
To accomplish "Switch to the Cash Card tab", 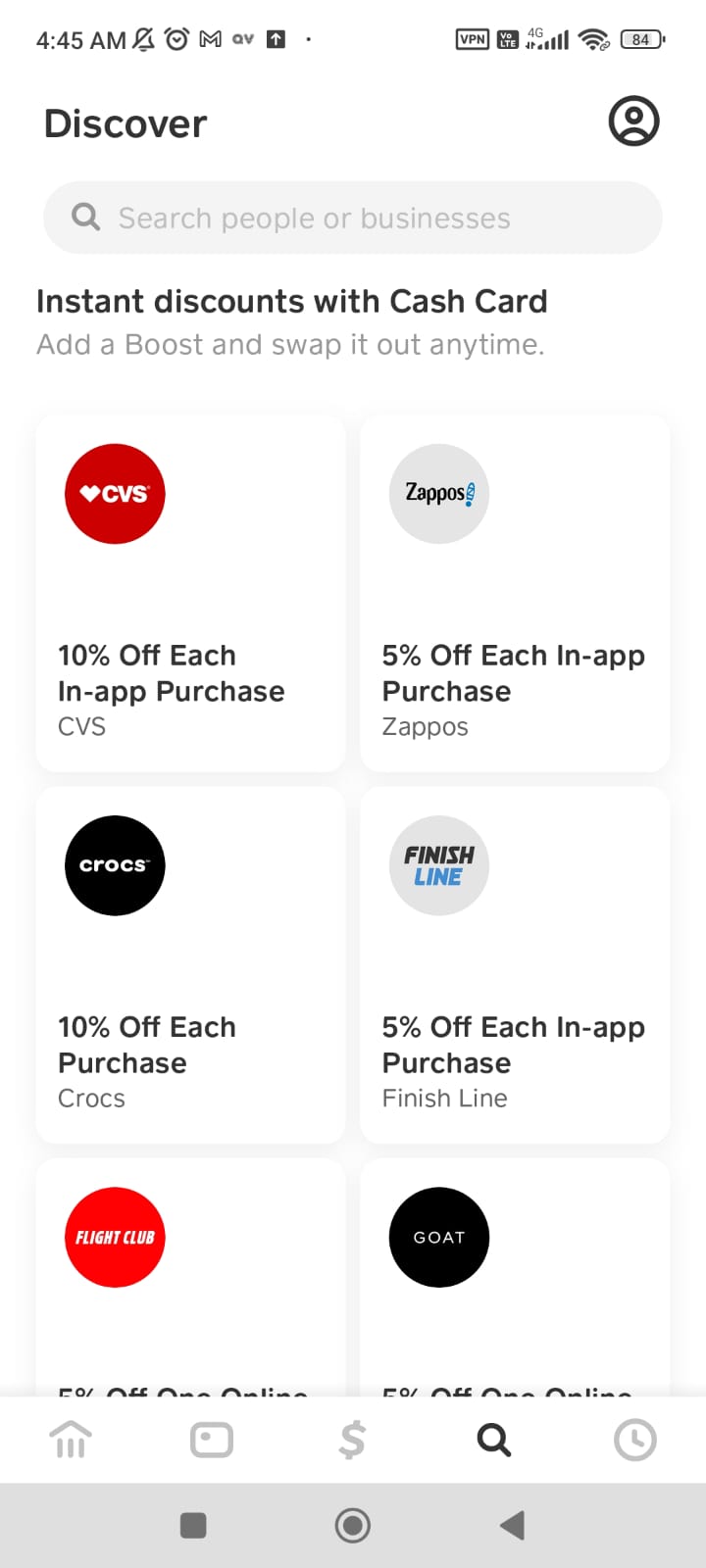I will tap(212, 1440).
